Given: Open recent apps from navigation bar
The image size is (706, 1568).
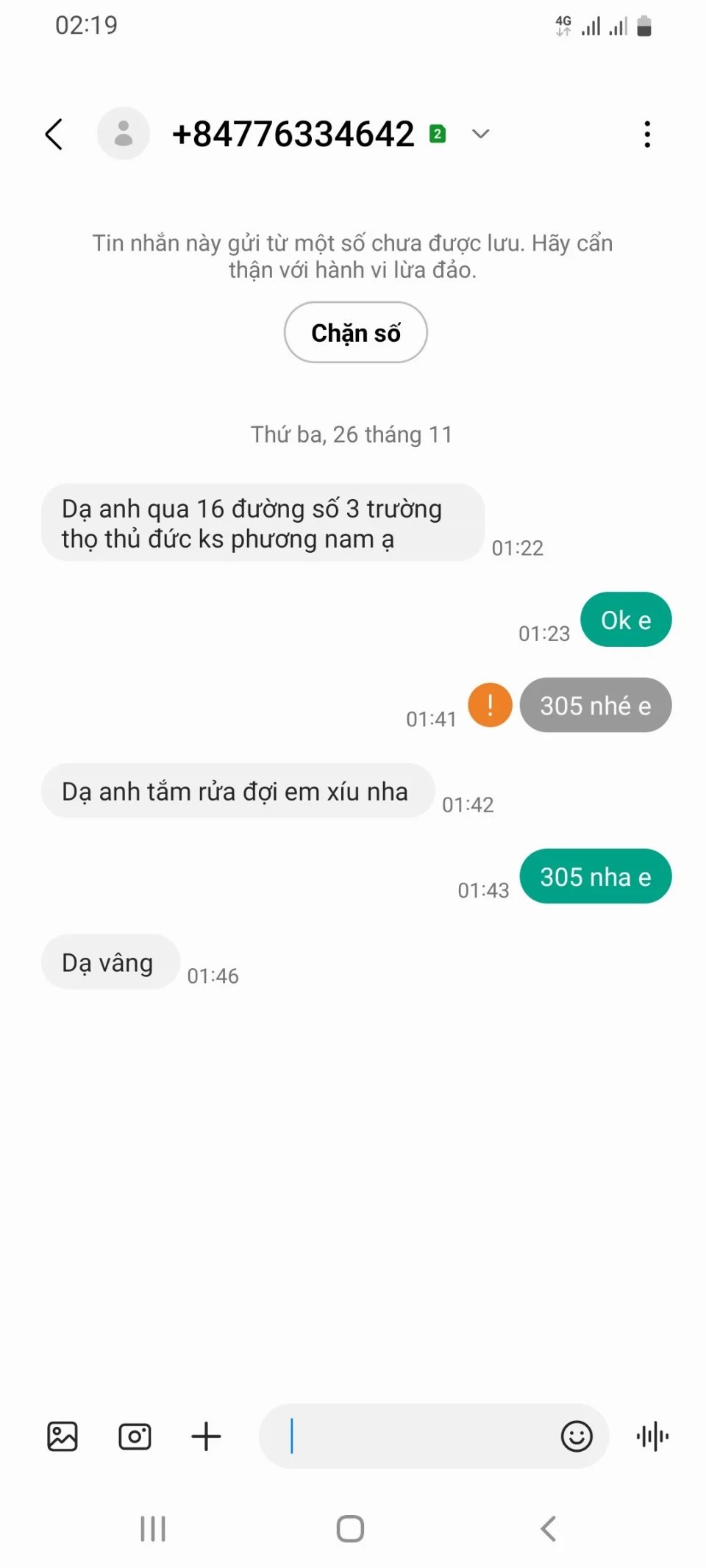Looking at the screenshot, I should click(153, 1528).
